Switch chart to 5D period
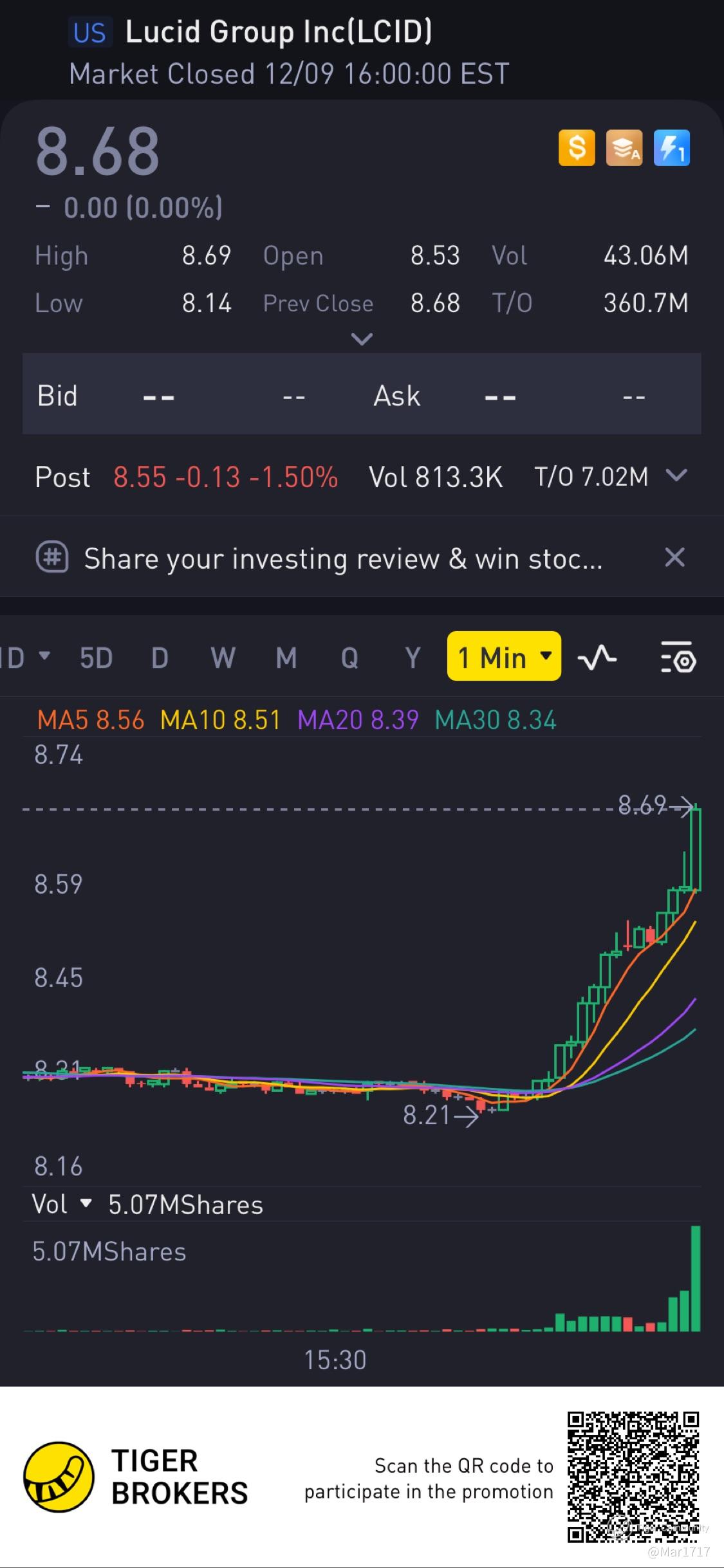The width and height of the screenshot is (724, 1568). (x=96, y=658)
